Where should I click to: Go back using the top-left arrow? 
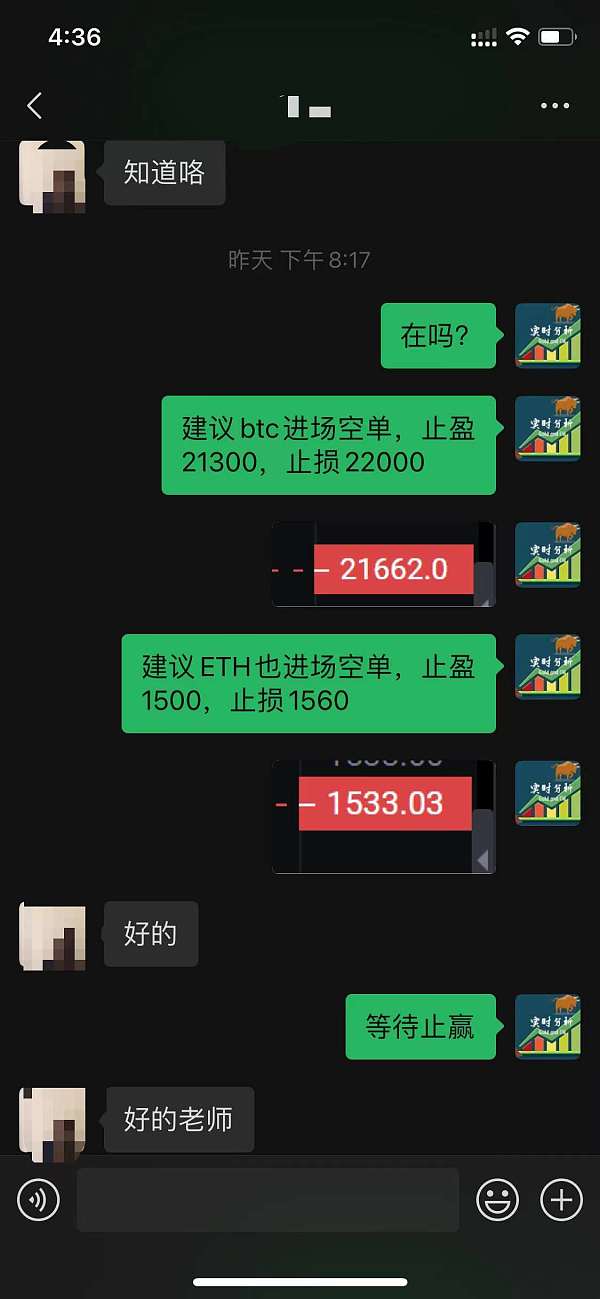point(35,105)
